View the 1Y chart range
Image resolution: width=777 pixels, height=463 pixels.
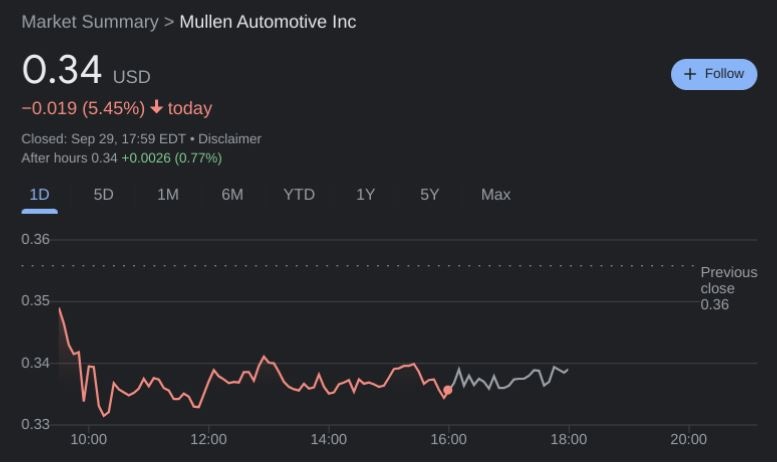point(365,194)
